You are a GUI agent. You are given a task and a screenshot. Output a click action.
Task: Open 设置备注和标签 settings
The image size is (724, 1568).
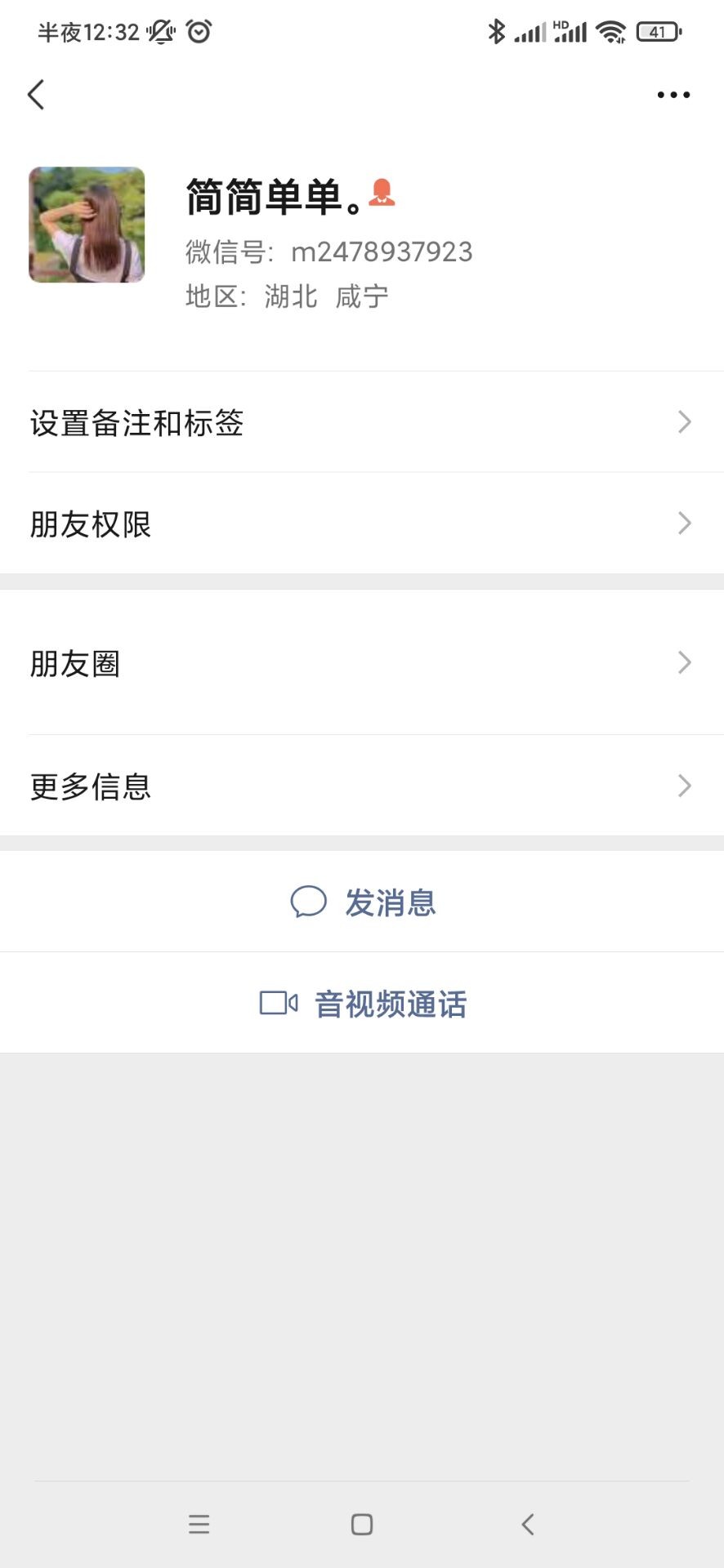click(x=362, y=422)
